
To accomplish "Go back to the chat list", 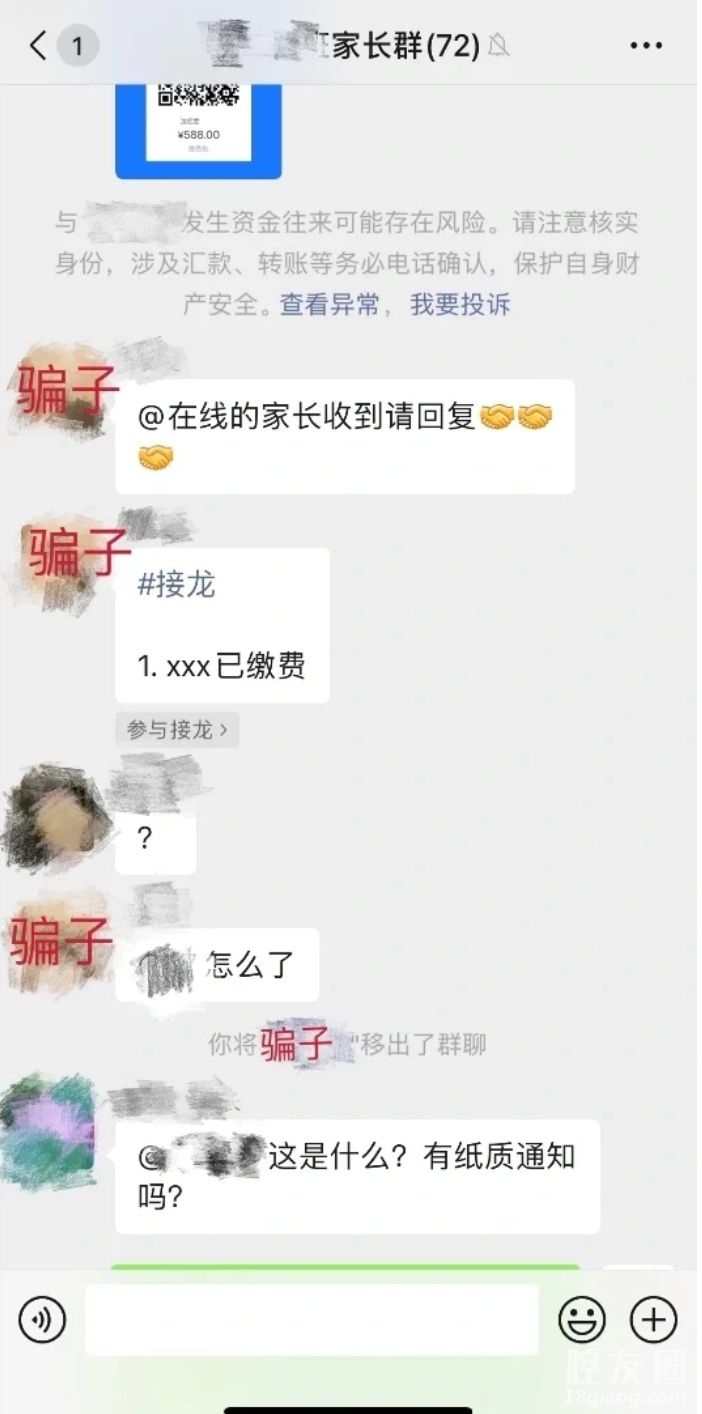I will click(38, 46).
